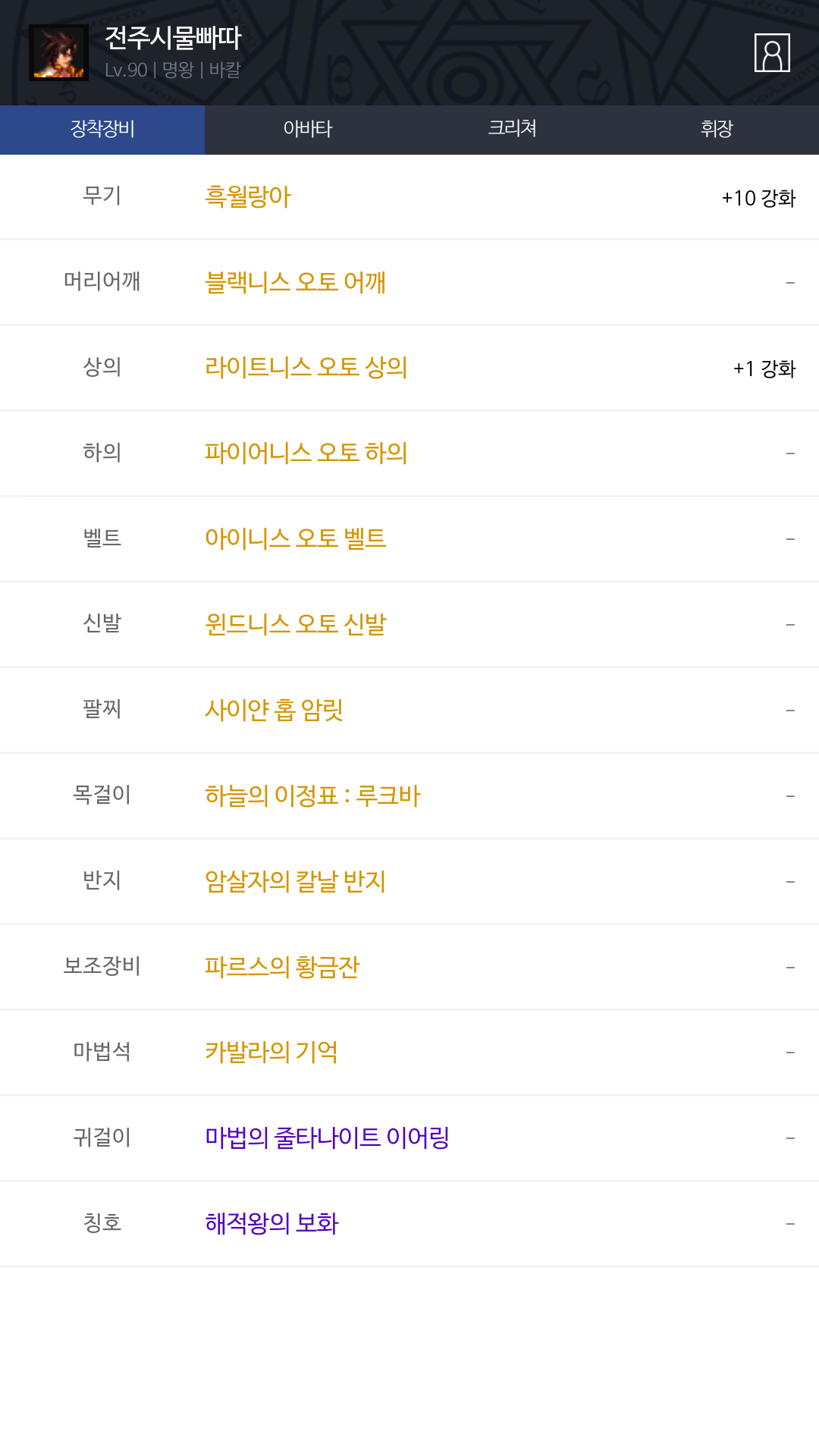Open 파르스의 황금잔 item

pyautogui.click(x=282, y=968)
